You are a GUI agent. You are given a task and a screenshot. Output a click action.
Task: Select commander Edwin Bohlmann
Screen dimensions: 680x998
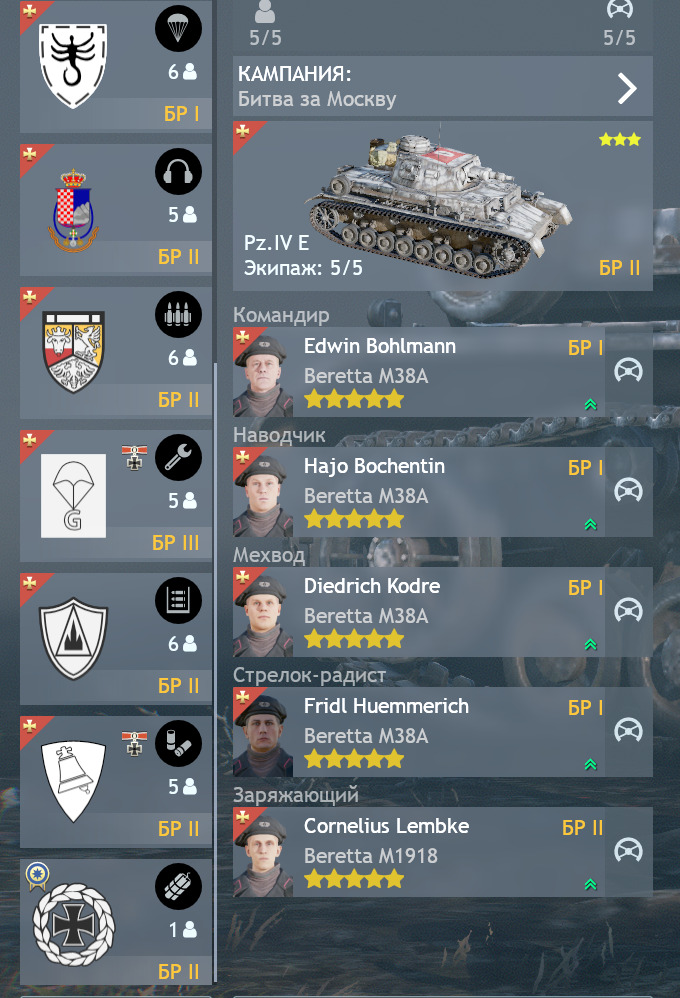(418, 372)
